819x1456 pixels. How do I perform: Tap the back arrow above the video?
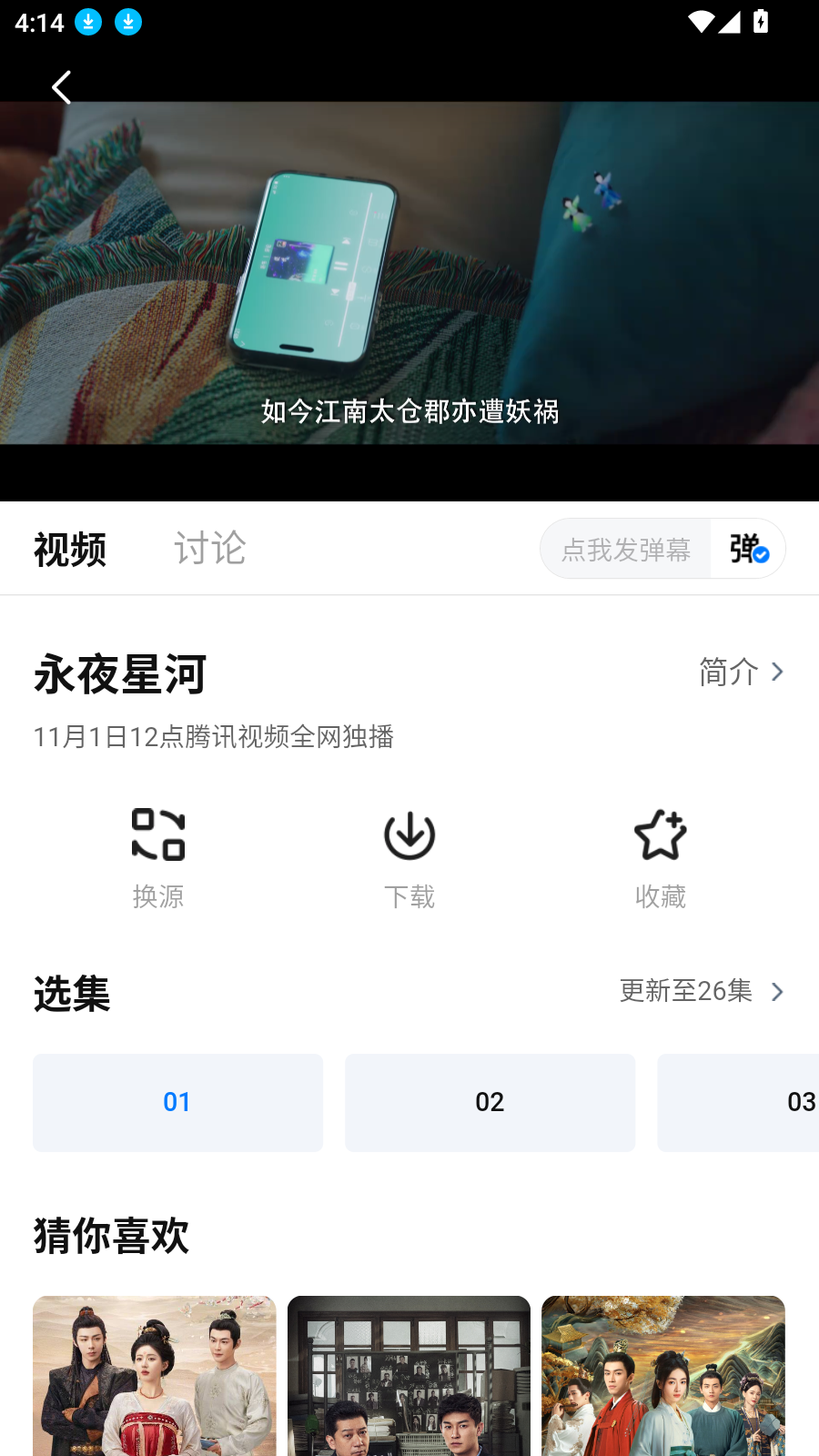point(61,87)
